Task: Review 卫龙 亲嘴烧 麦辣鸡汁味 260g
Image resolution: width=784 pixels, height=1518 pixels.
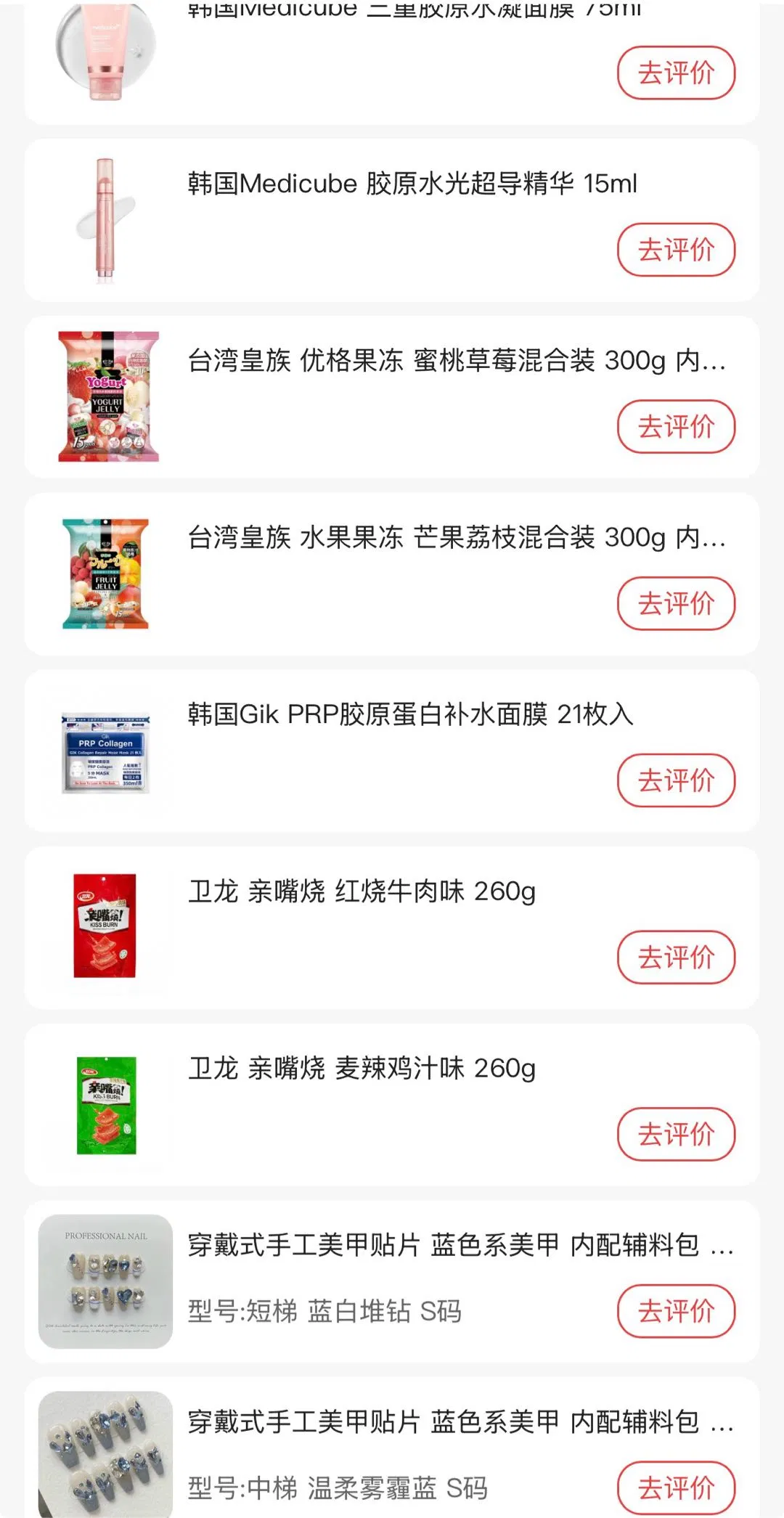Action: 676,1134
